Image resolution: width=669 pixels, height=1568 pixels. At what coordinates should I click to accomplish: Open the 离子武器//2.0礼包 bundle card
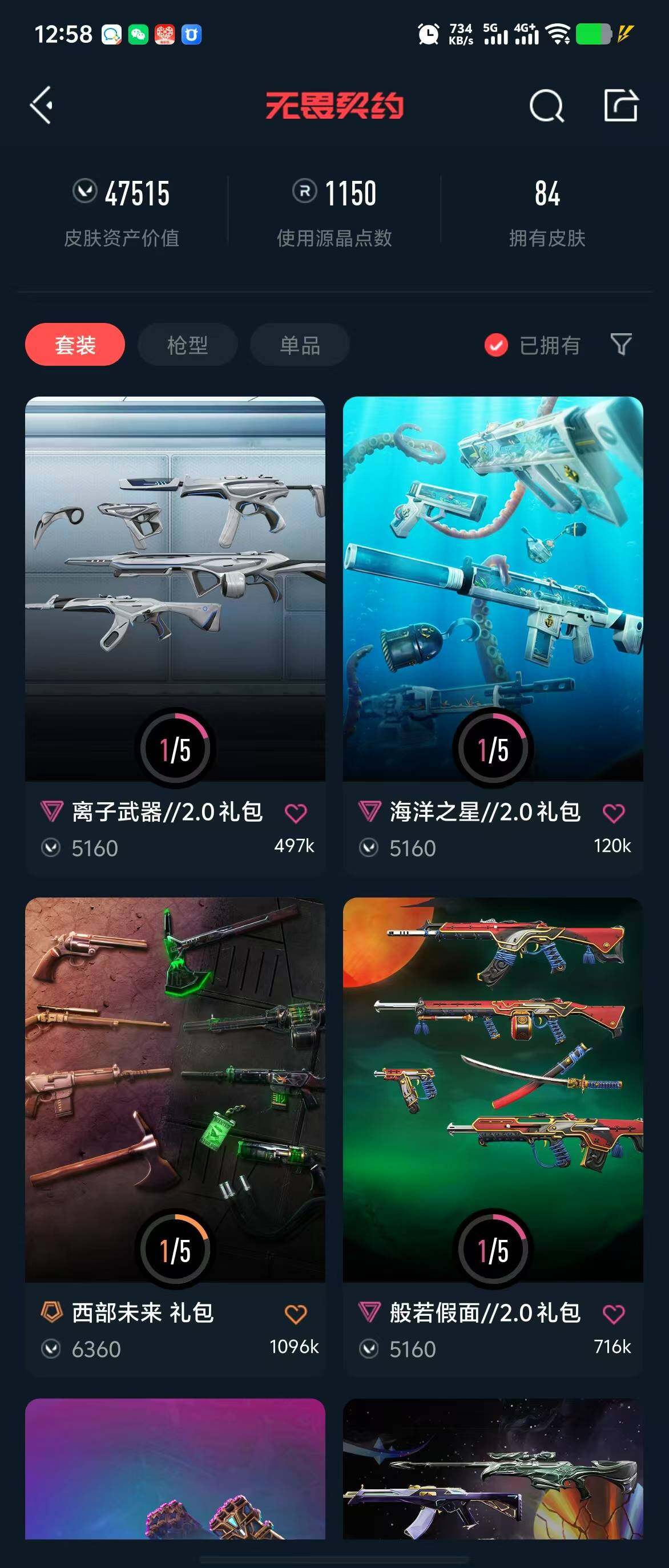[175, 588]
